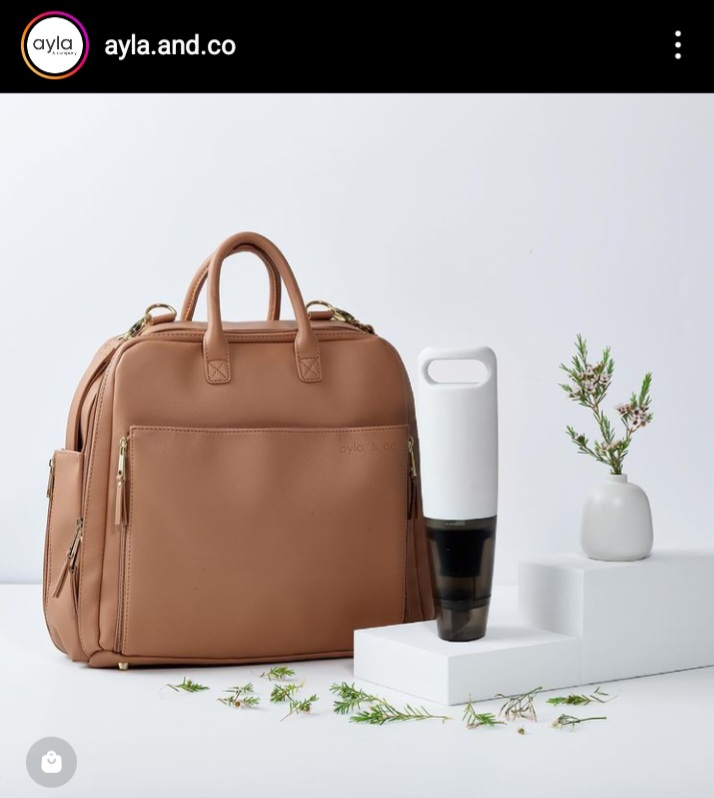Open the ayla.and.co profile picture

(55, 45)
